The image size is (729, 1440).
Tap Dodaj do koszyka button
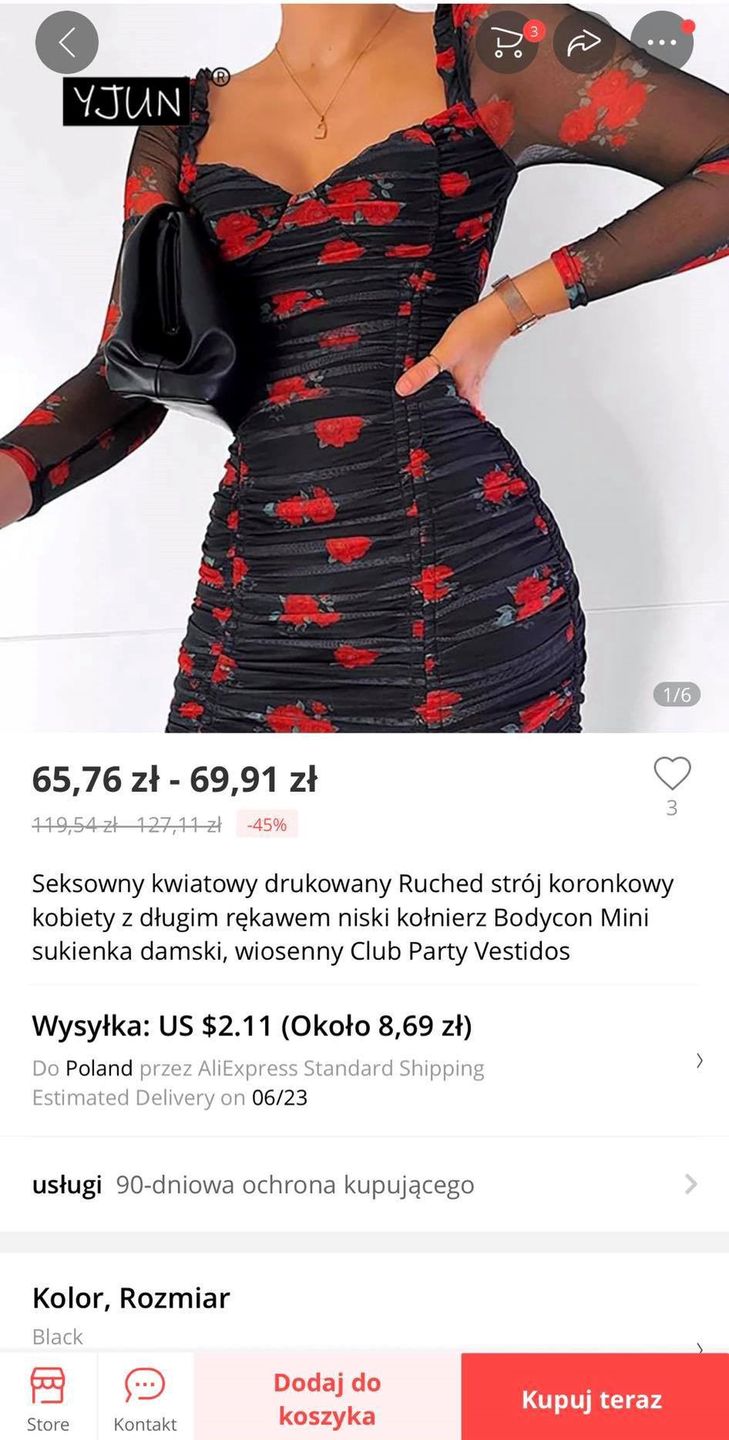327,1398
